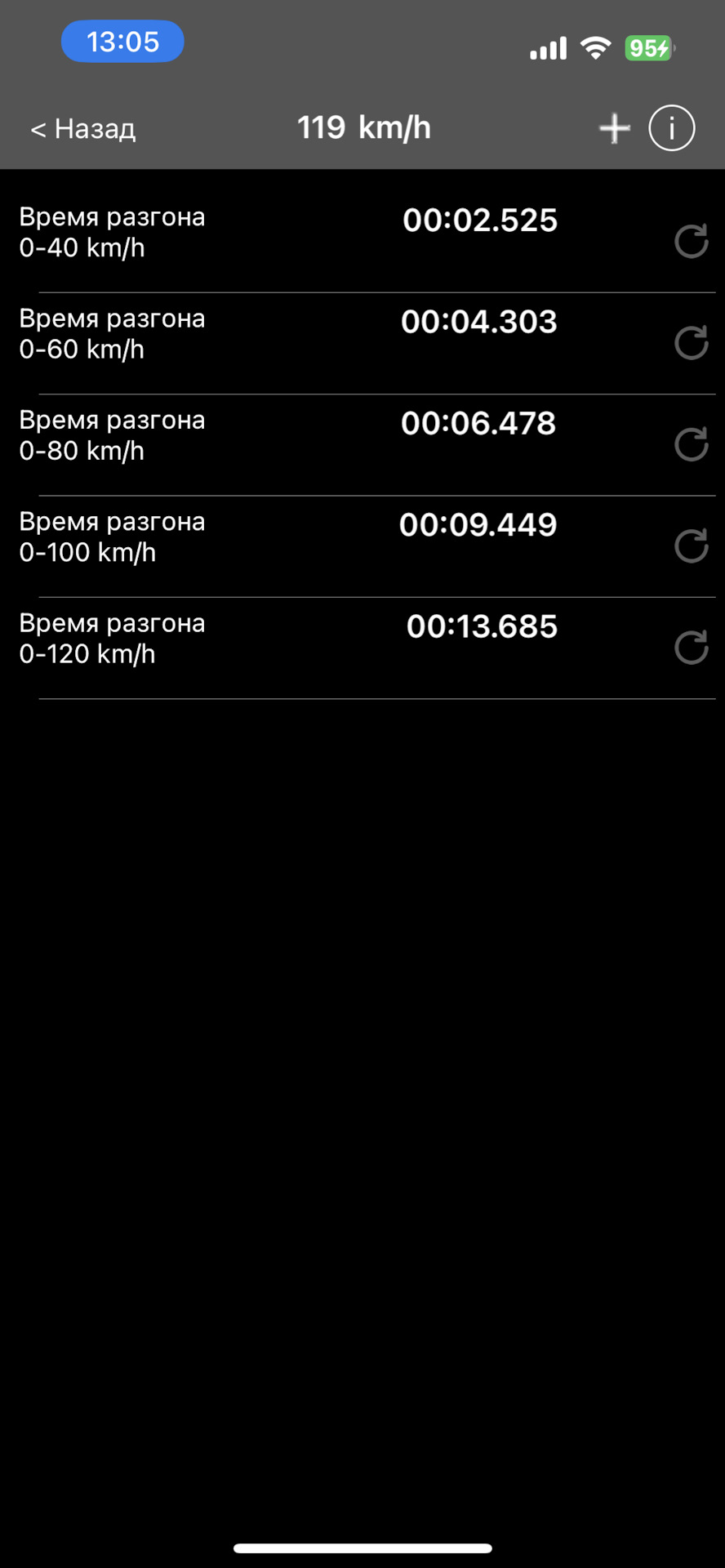Open the info button

click(x=671, y=128)
